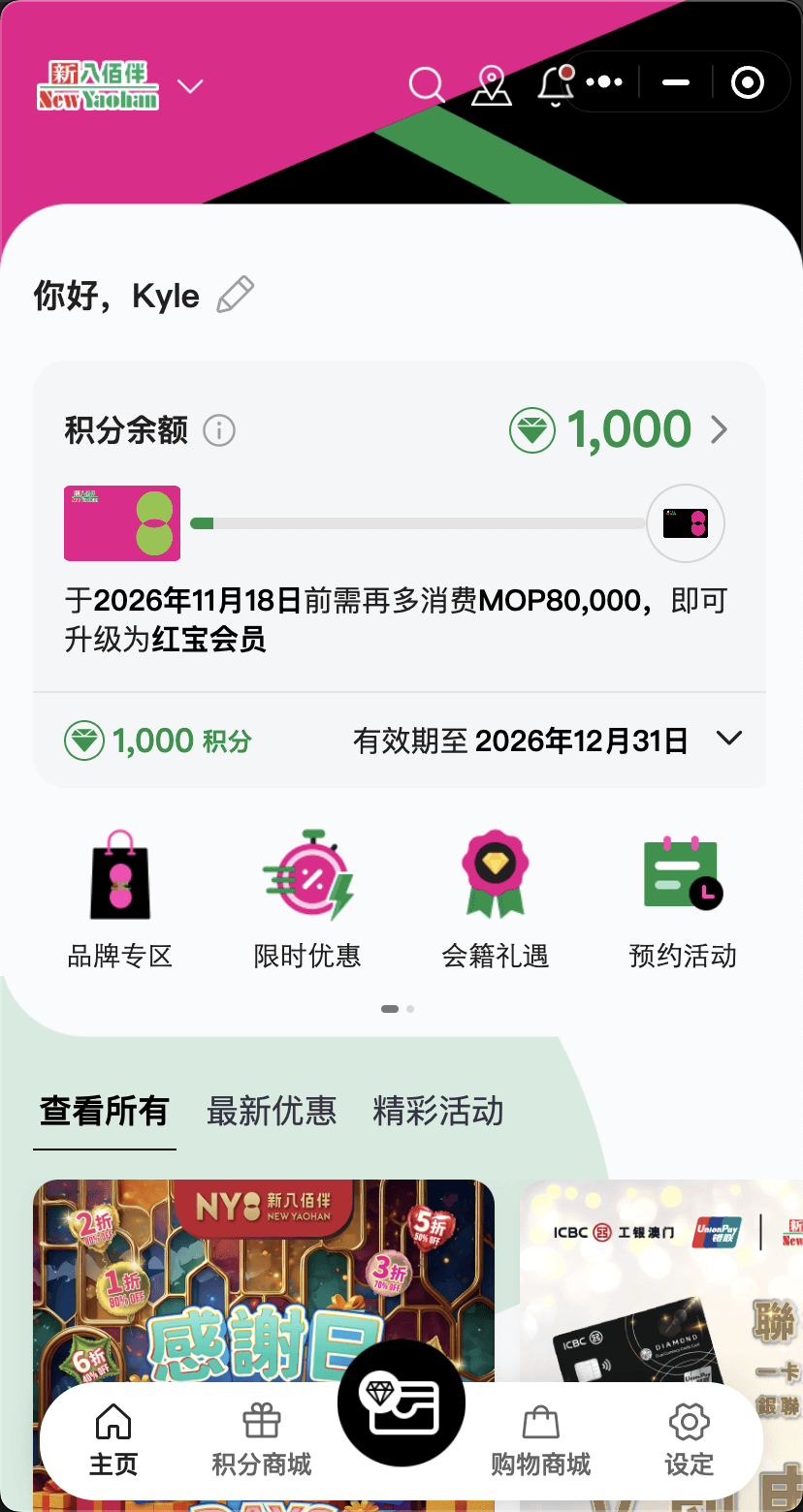Expand points validity details with the chevron

[729, 740]
